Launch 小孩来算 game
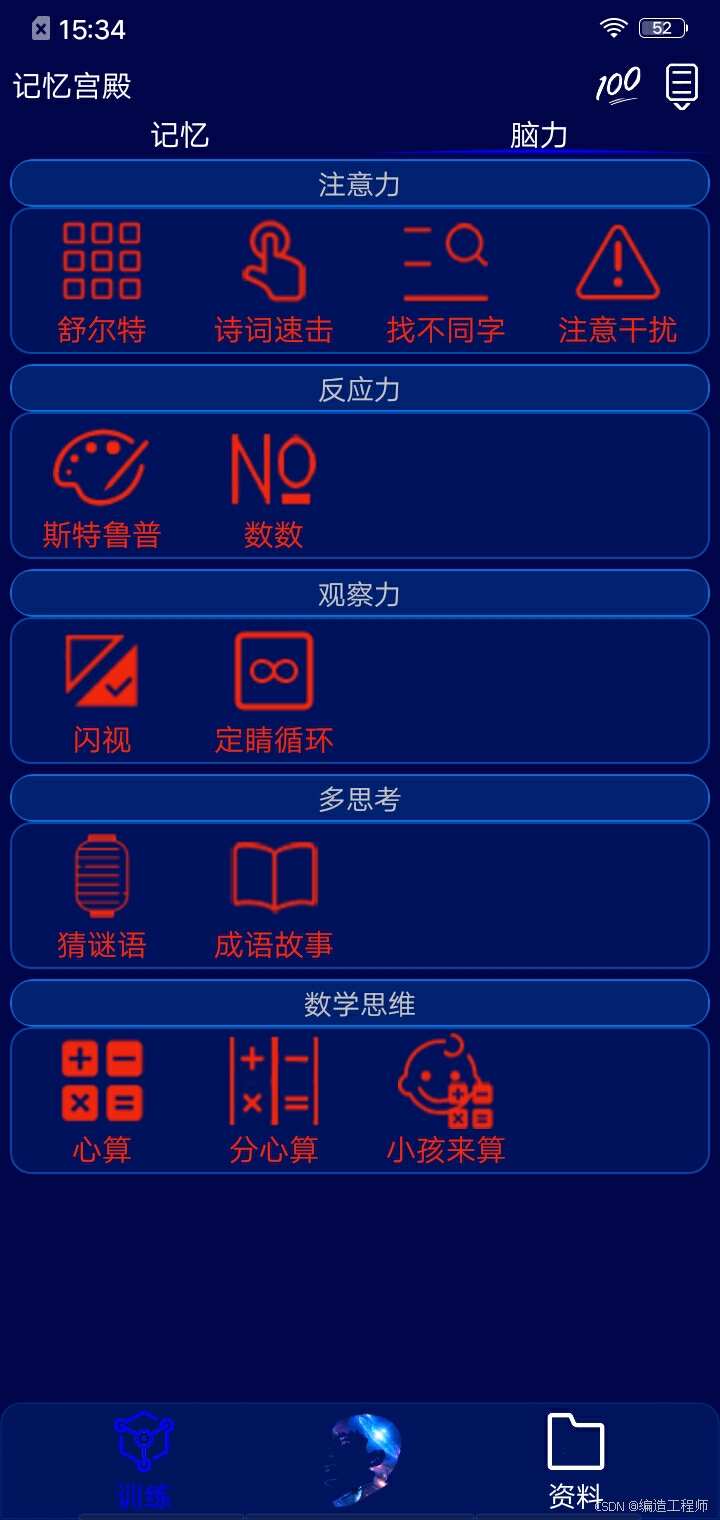The width and height of the screenshot is (720, 1520). pos(446,1103)
